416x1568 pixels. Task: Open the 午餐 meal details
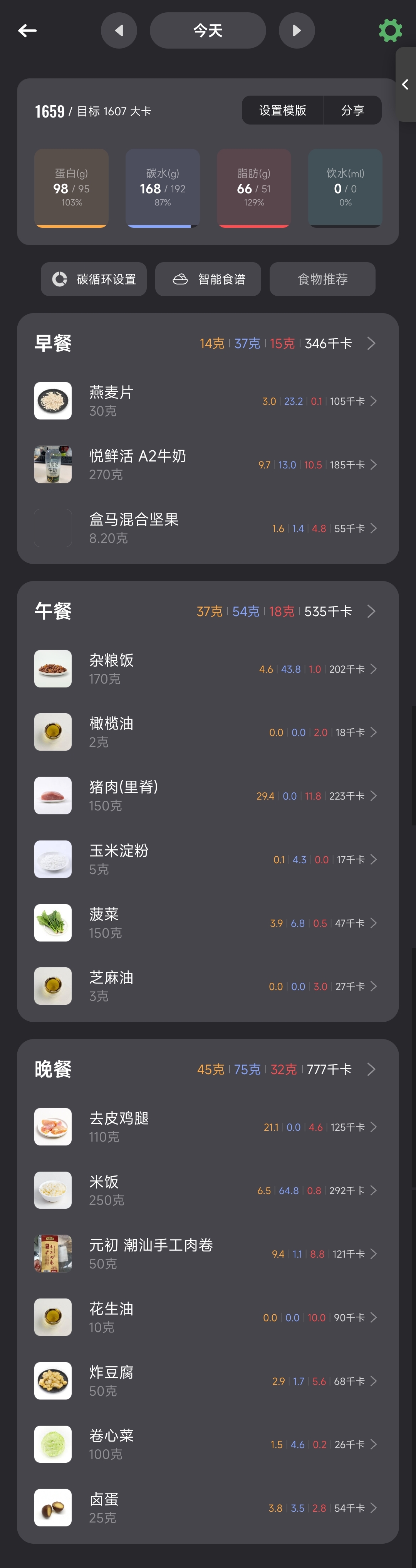207,611
